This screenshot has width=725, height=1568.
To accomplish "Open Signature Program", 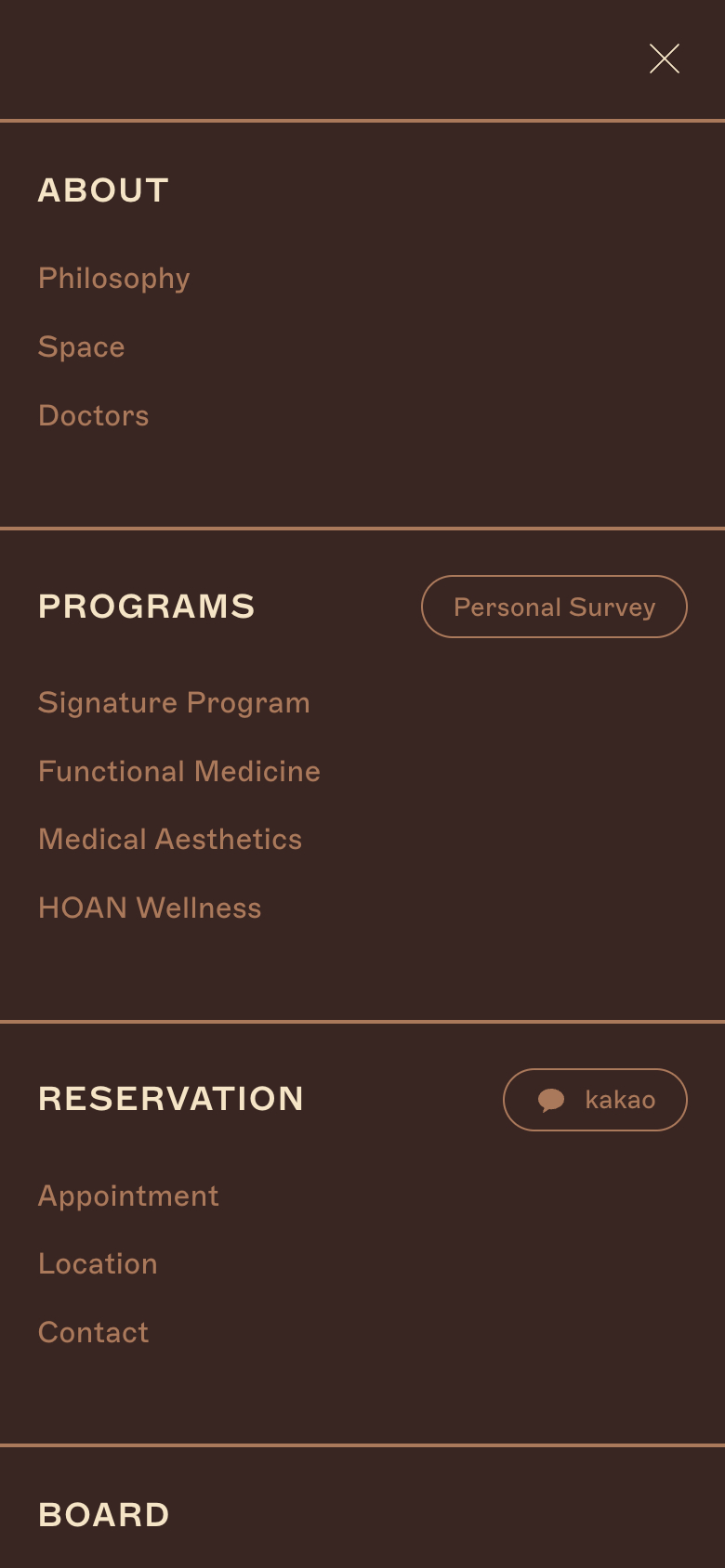I will 174,702.
